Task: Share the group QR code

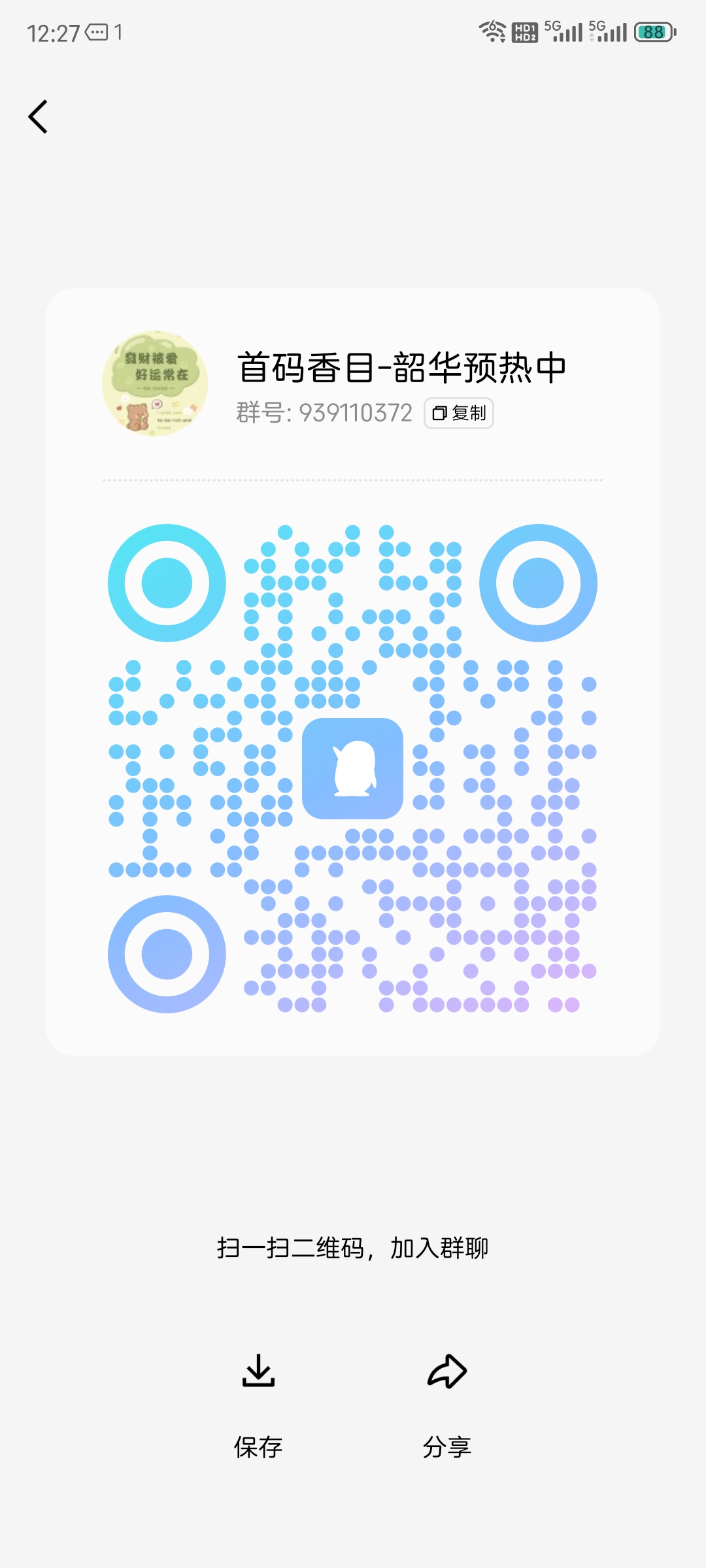Action: point(447,1405)
